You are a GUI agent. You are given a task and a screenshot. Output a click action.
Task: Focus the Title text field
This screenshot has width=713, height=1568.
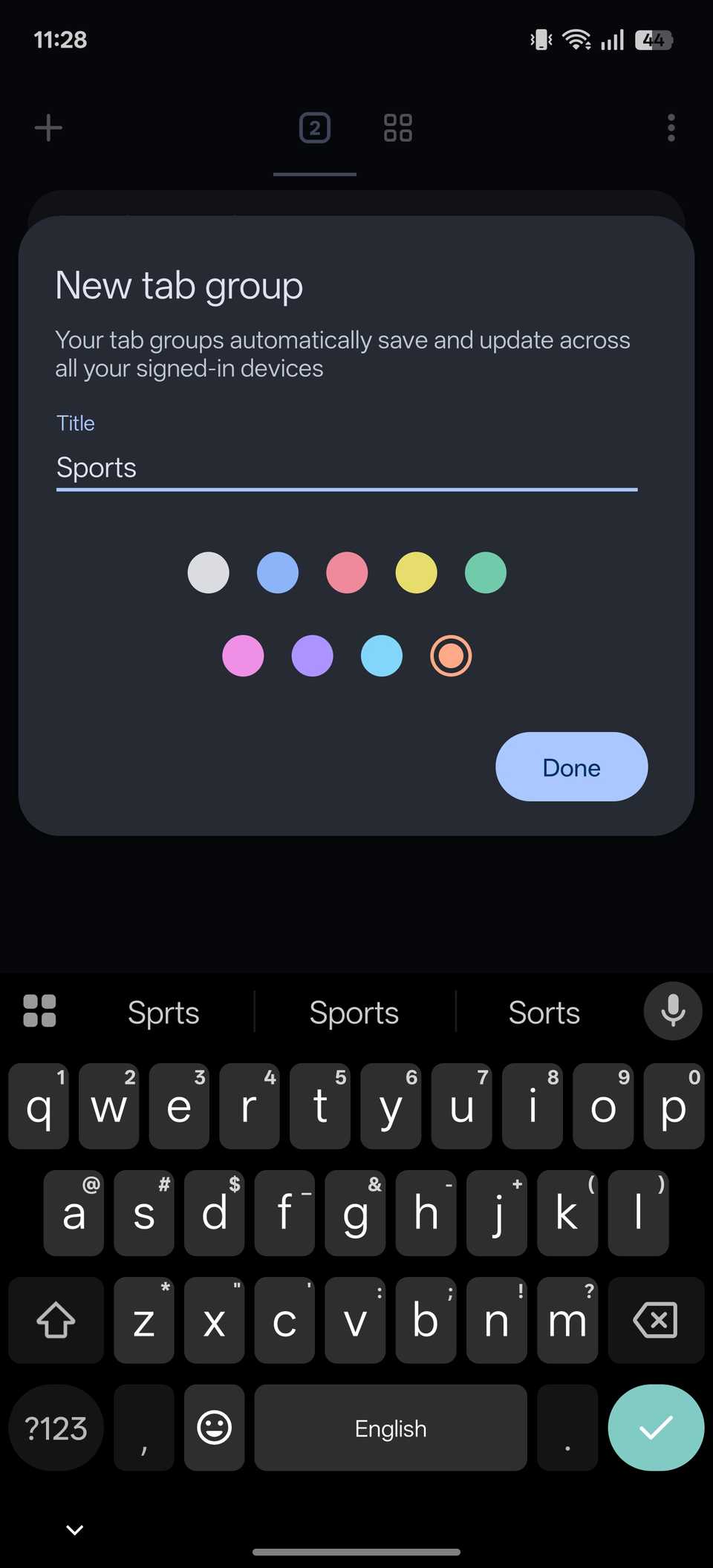pos(346,468)
